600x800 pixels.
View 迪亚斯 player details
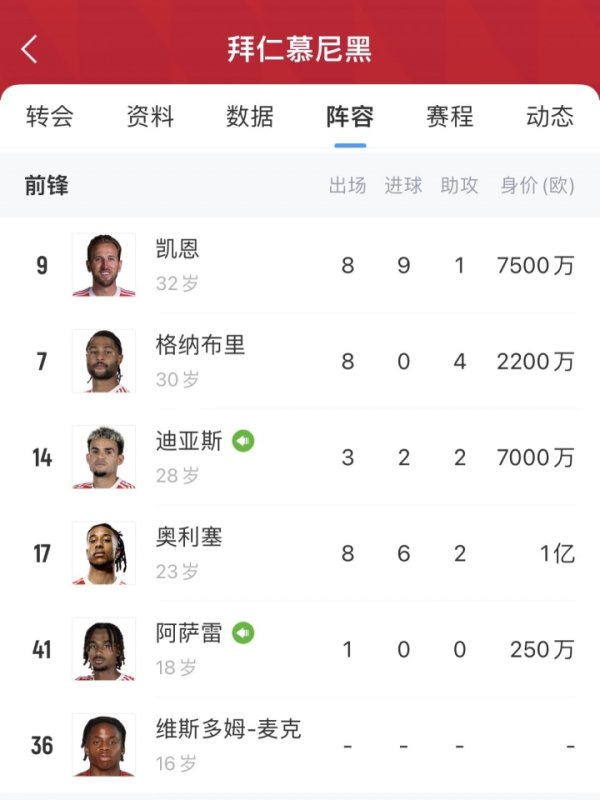coord(300,457)
